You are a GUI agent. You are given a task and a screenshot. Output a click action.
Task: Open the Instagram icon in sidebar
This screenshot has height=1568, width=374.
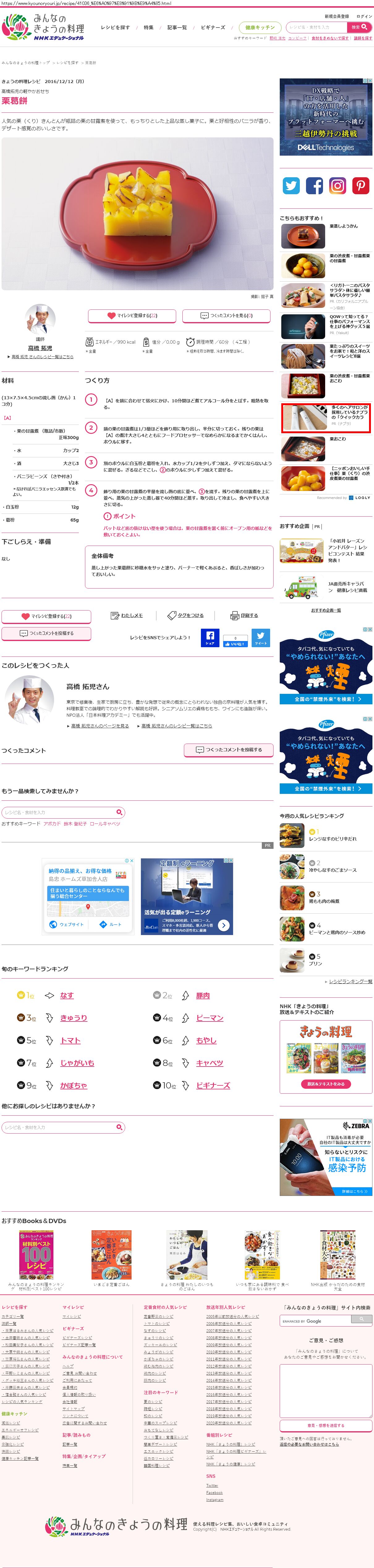pyautogui.click(x=338, y=186)
